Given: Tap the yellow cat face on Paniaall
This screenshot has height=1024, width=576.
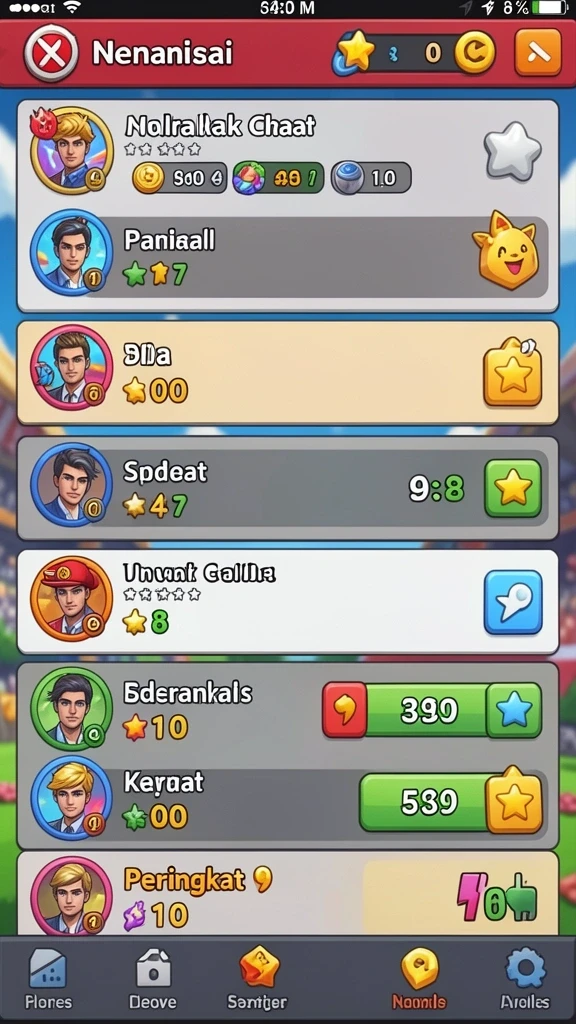Looking at the screenshot, I should (505, 249).
